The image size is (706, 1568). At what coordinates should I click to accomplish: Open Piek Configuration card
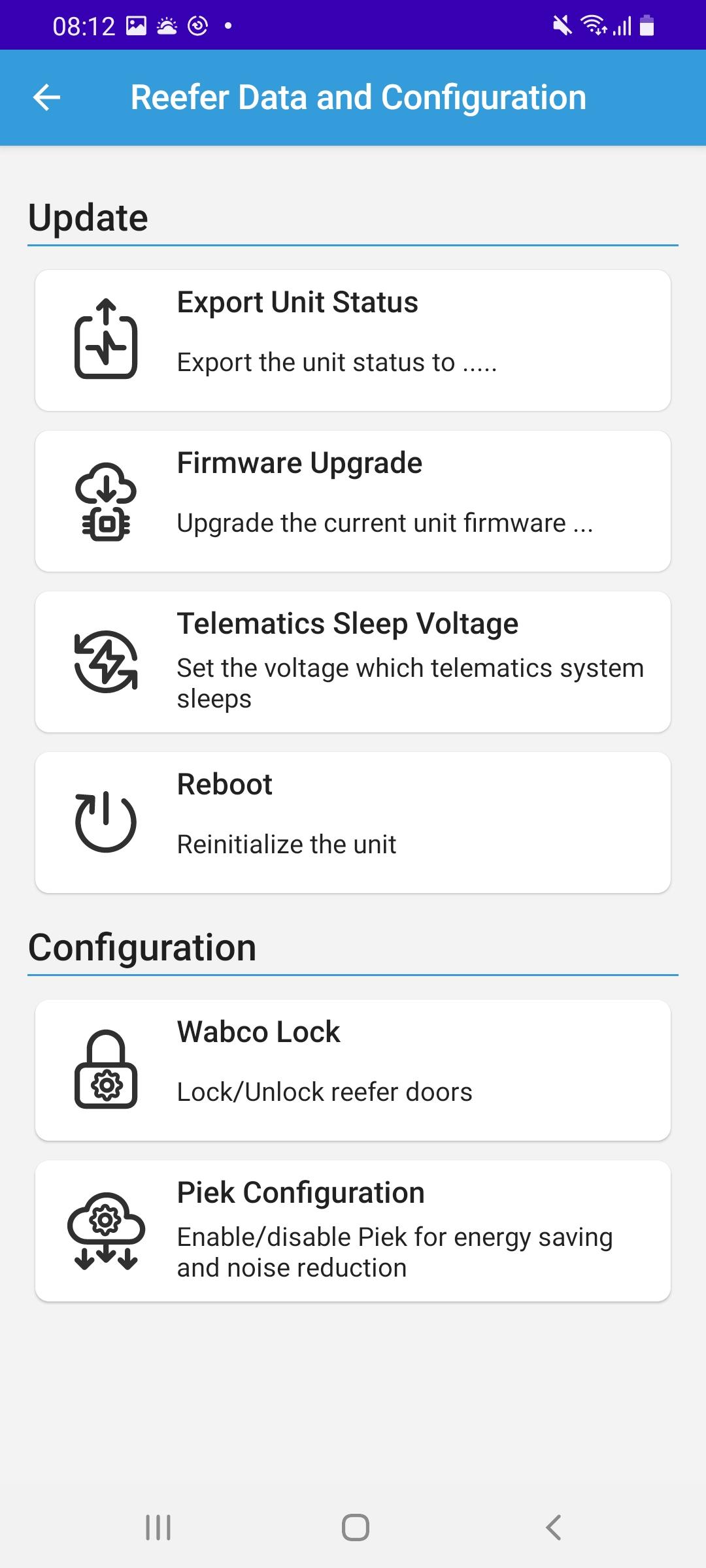point(353,1231)
